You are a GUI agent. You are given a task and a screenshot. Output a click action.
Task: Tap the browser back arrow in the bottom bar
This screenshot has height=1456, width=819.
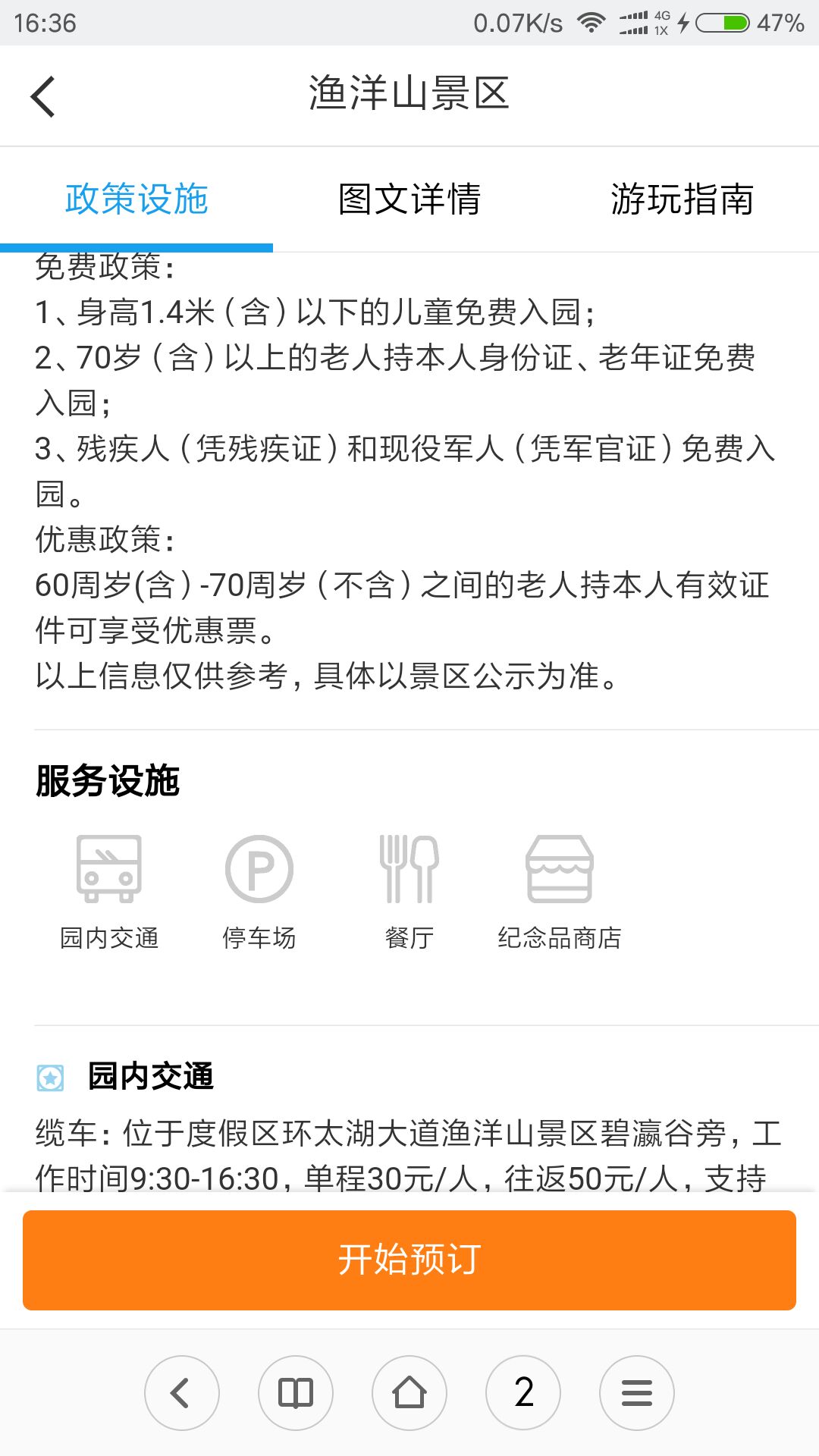(x=182, y=1393)
